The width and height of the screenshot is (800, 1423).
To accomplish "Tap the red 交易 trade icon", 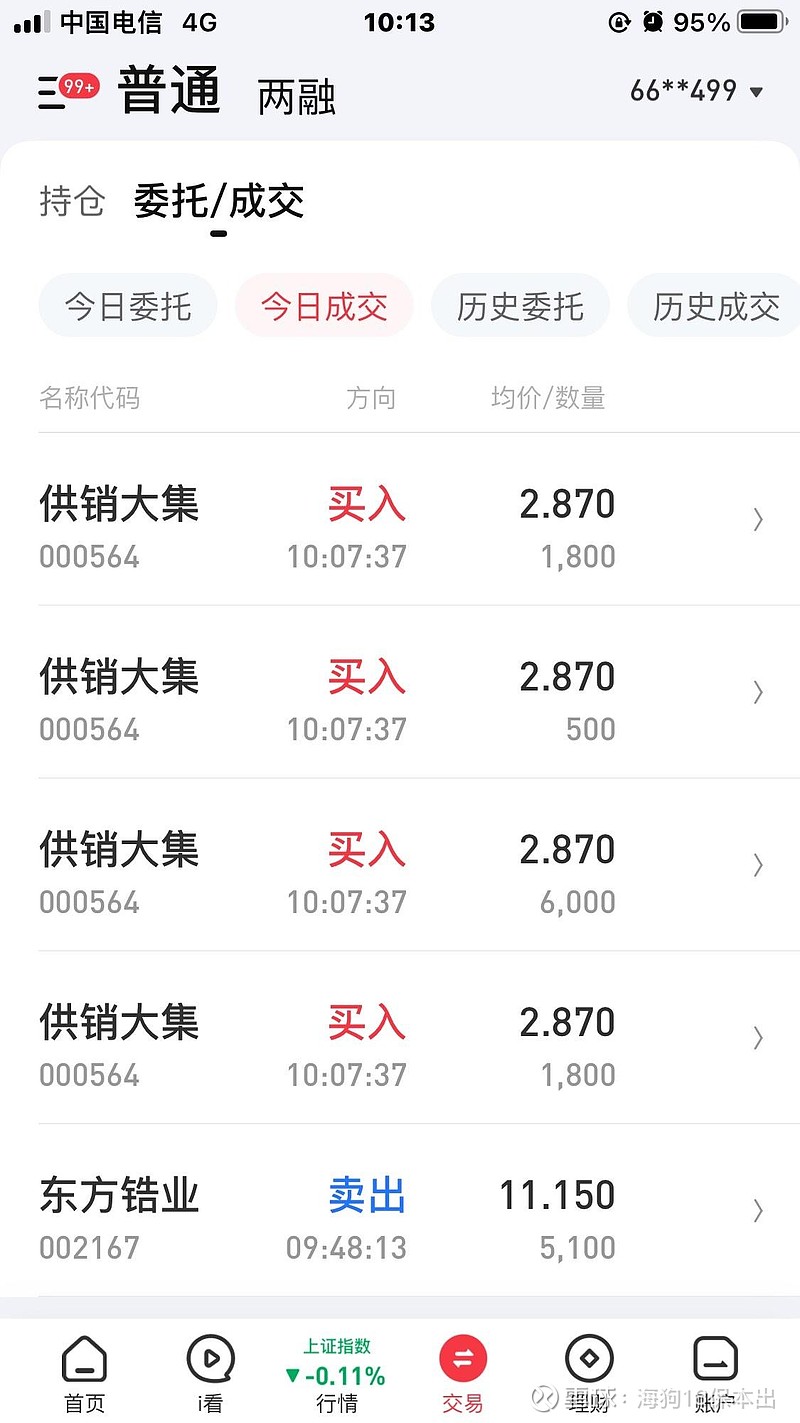I will click(x=463, y=1360).
